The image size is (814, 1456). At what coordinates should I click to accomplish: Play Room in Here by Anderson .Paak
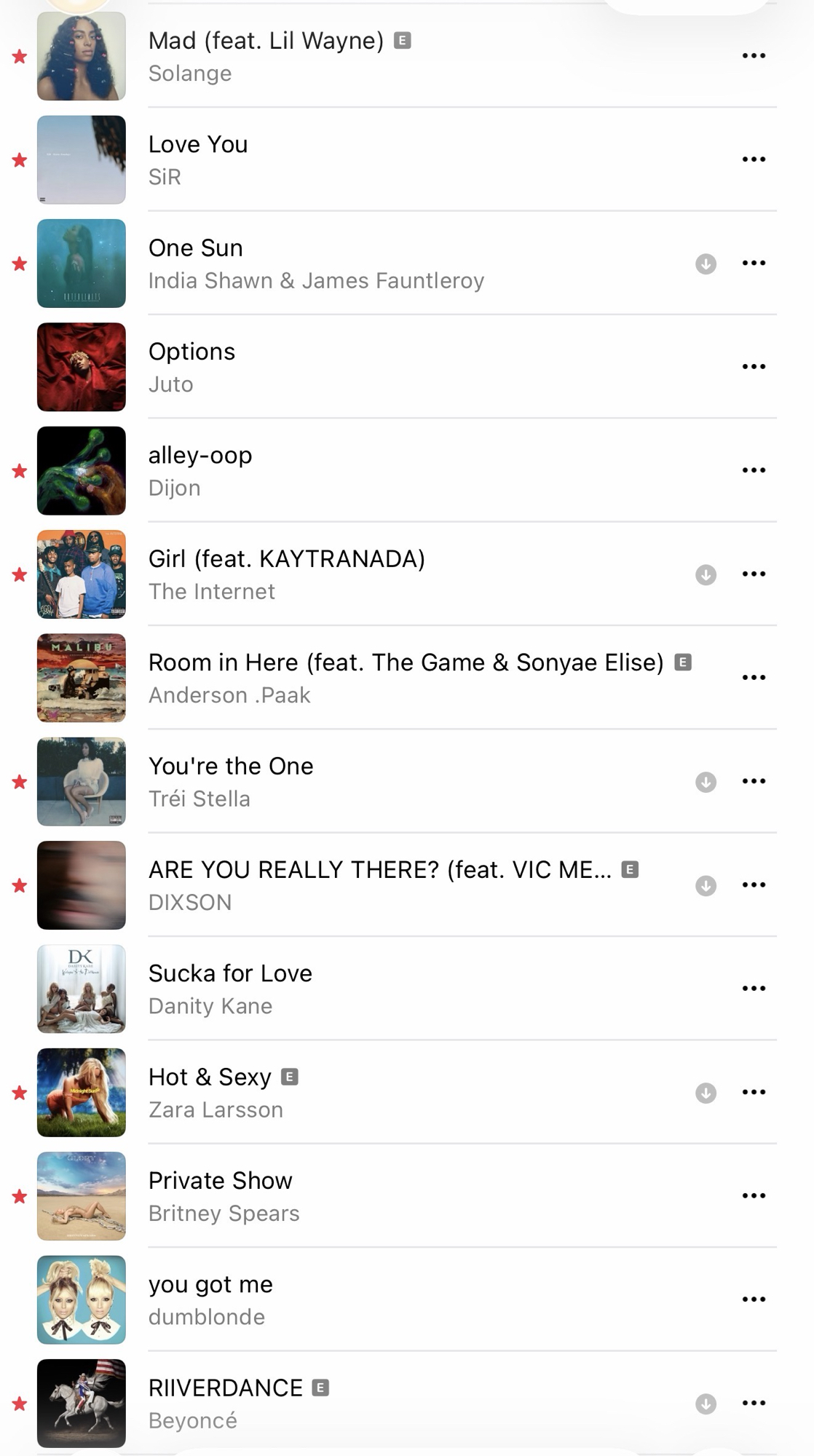click(x=406, y=678)
